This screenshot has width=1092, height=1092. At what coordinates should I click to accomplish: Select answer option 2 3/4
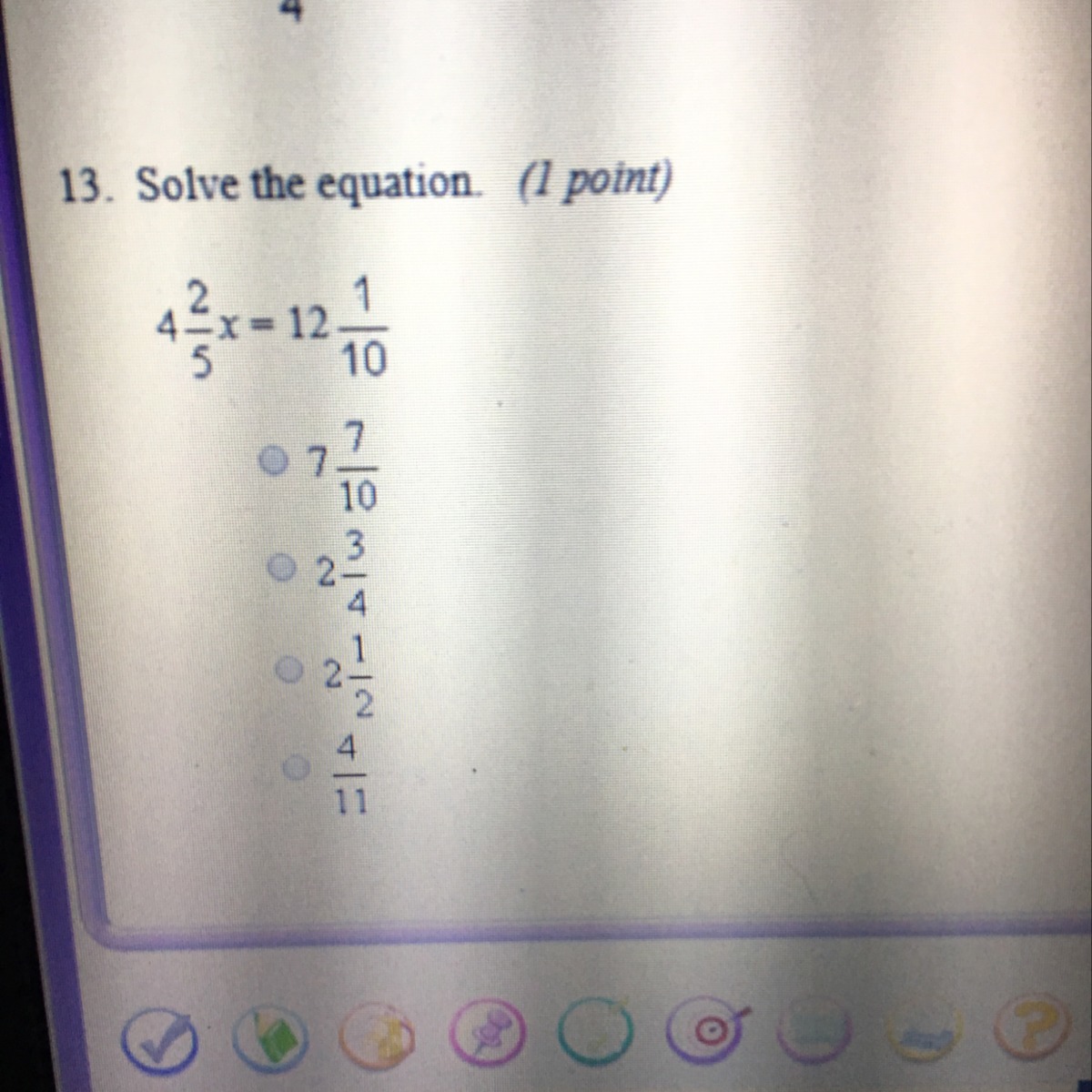(282, 569)
